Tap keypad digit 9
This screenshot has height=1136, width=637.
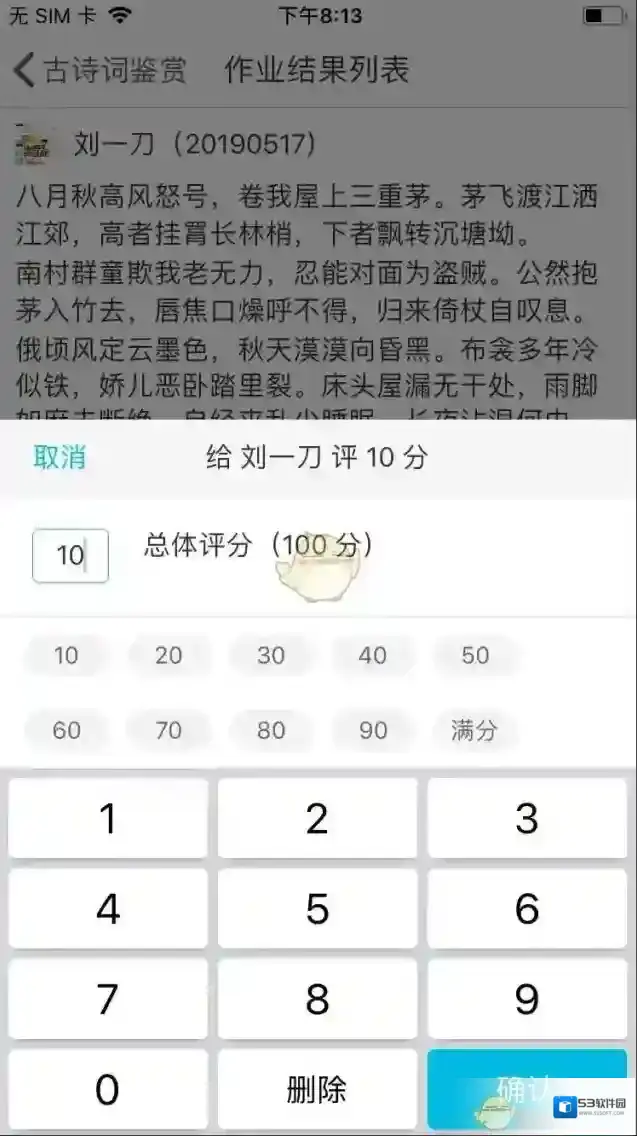pos(527,998)
